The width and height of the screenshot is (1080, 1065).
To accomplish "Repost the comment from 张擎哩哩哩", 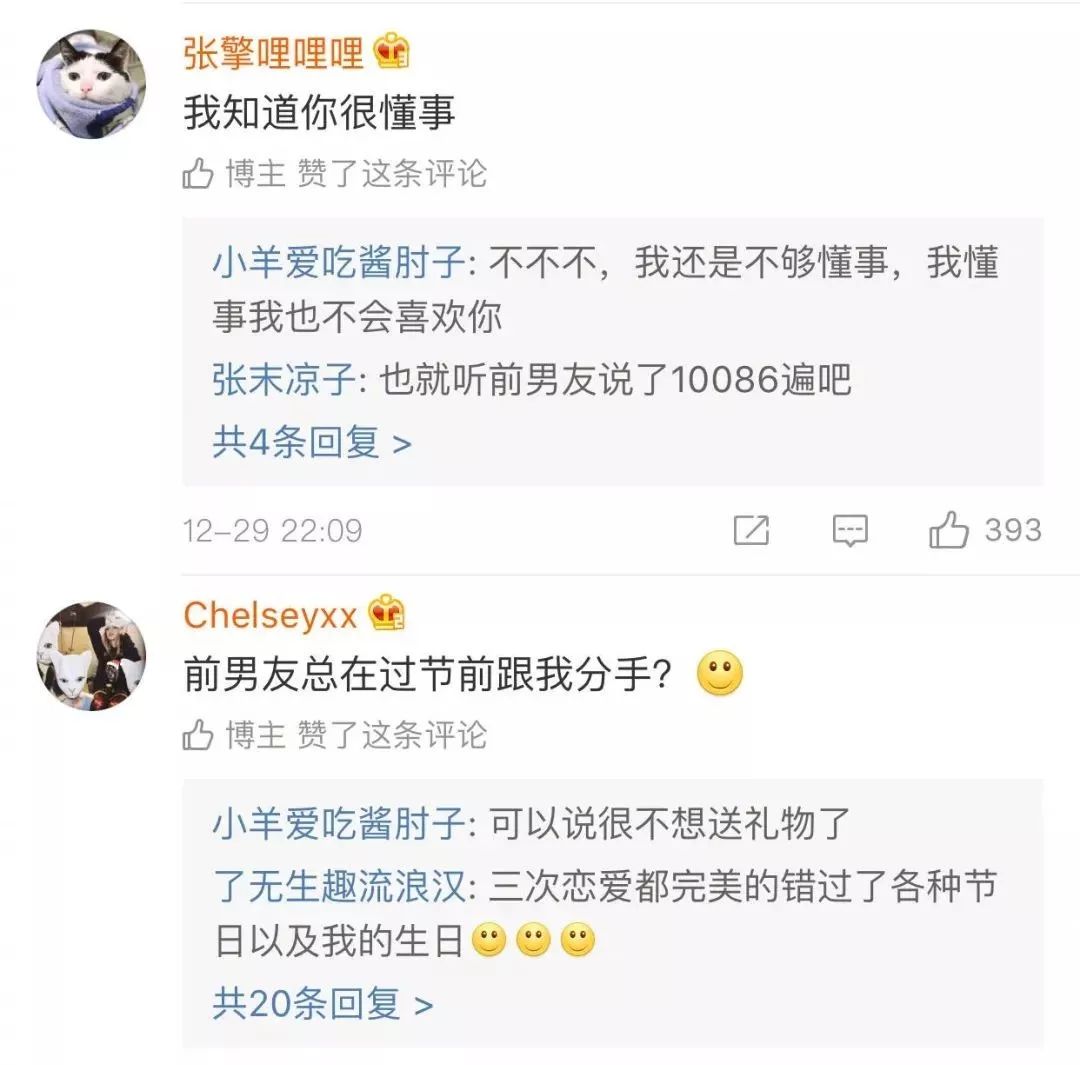I will coord(751,530).
